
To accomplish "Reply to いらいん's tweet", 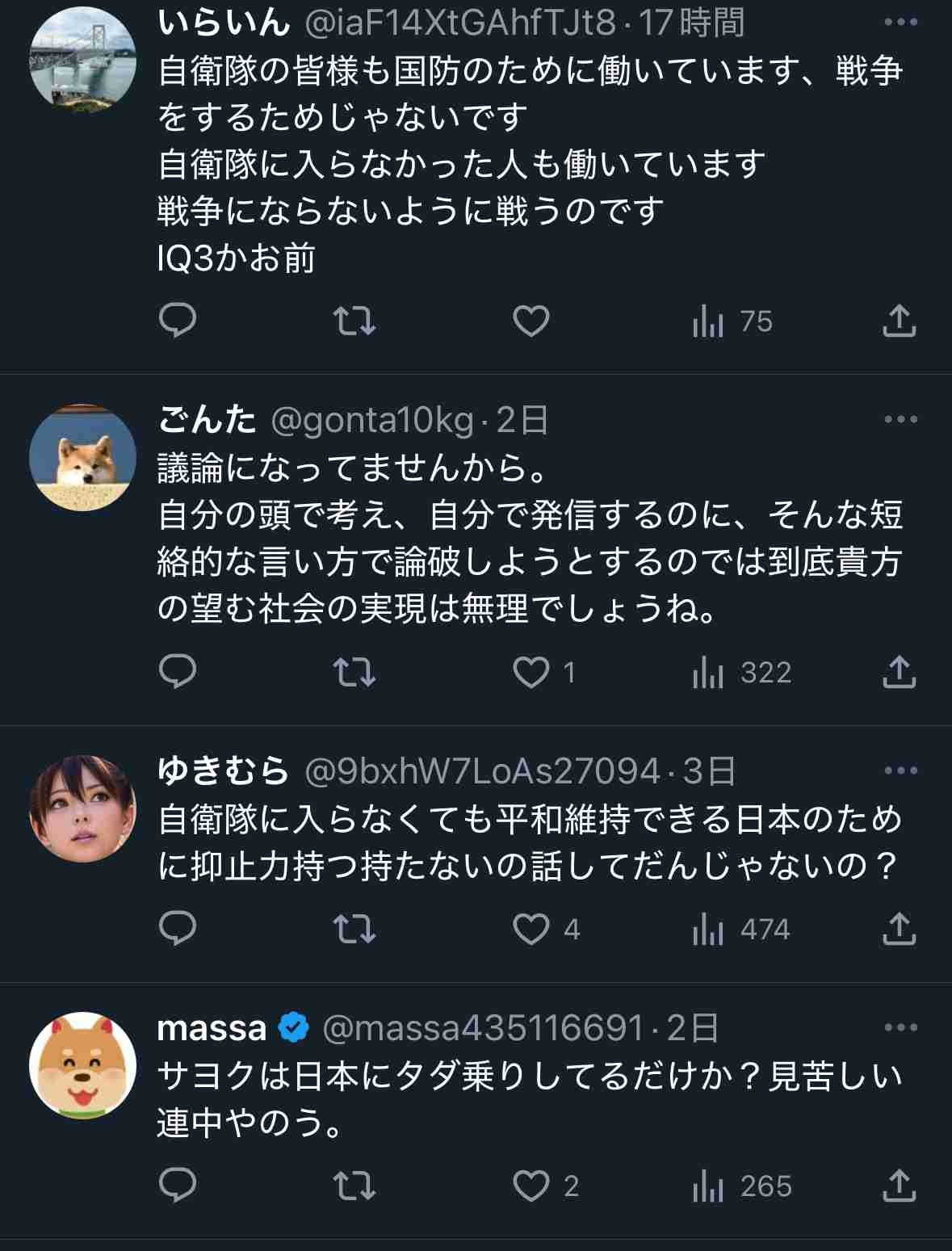I will [x=178, y=321].
